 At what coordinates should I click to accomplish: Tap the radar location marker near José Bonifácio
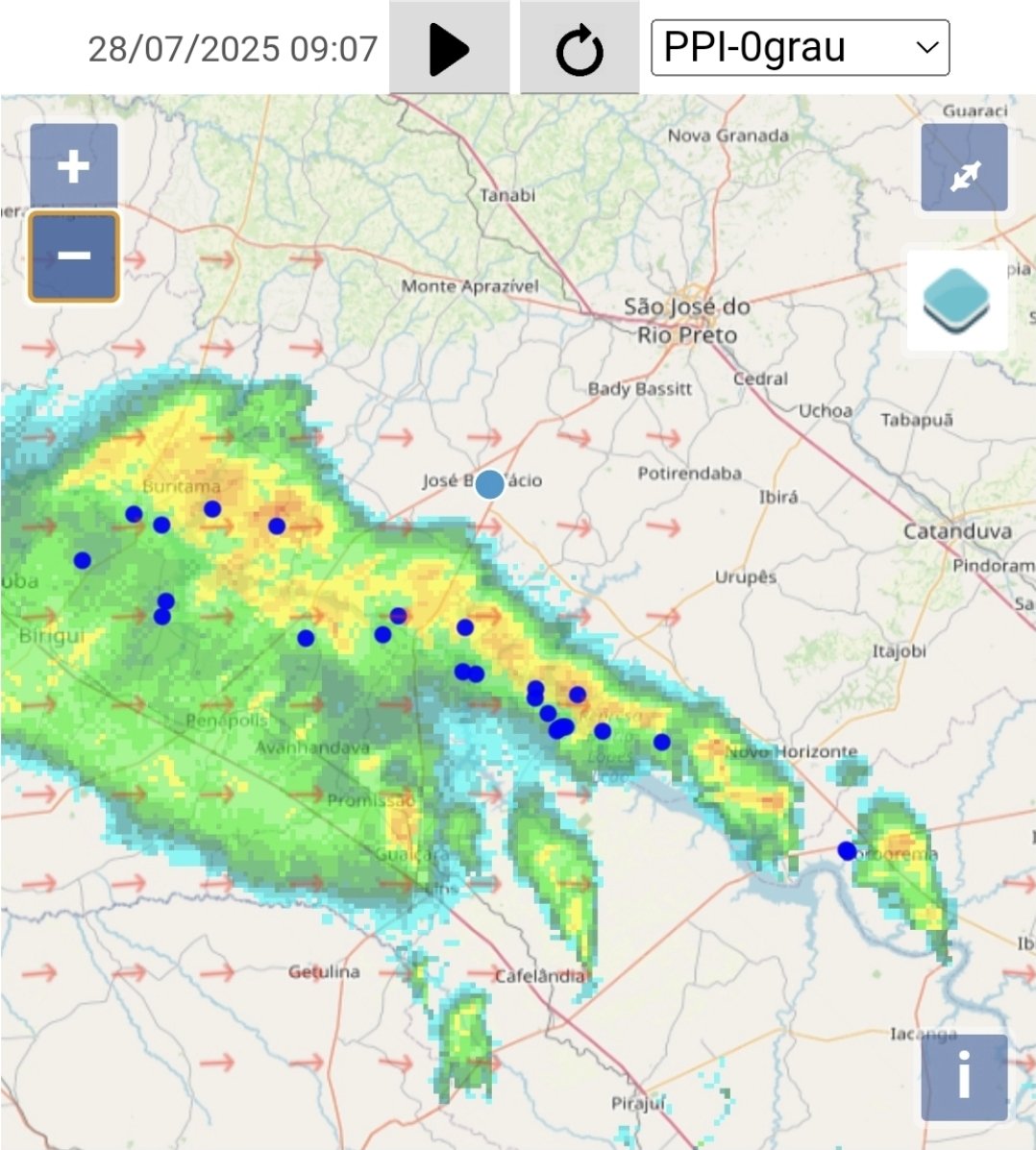pyautogui.click(x=490, y=483)
